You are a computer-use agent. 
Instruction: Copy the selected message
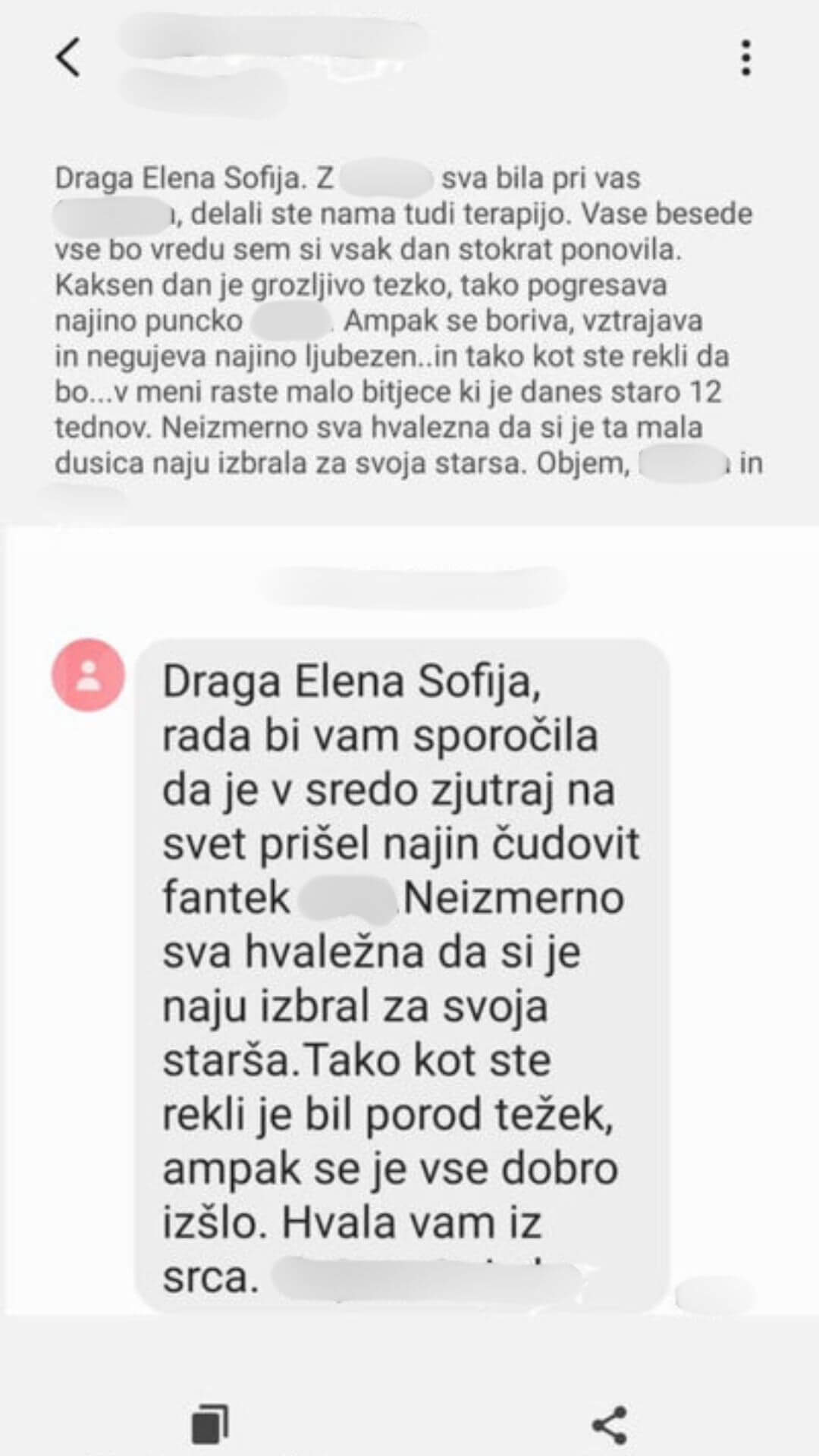209,1423
